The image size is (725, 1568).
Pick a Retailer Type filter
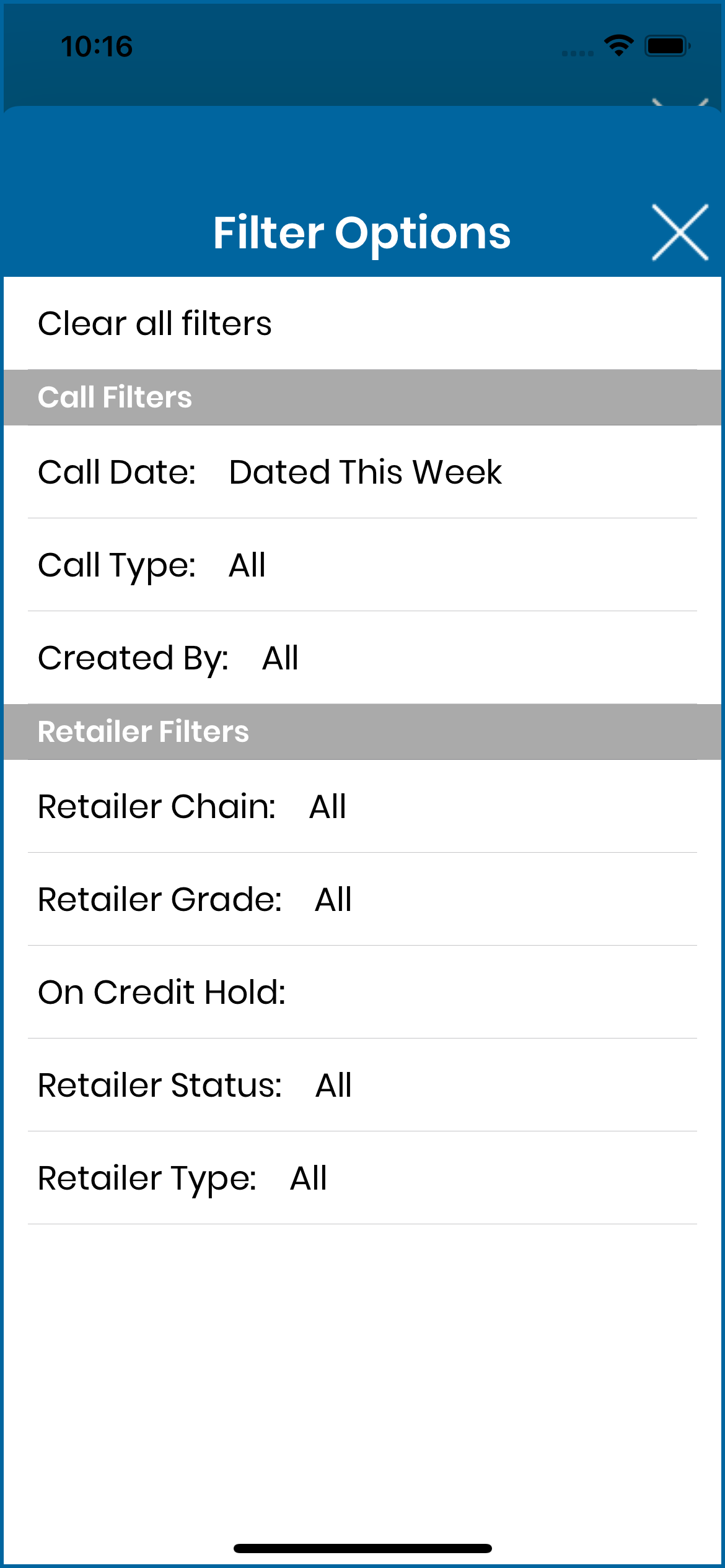(x=362, y=1178)
